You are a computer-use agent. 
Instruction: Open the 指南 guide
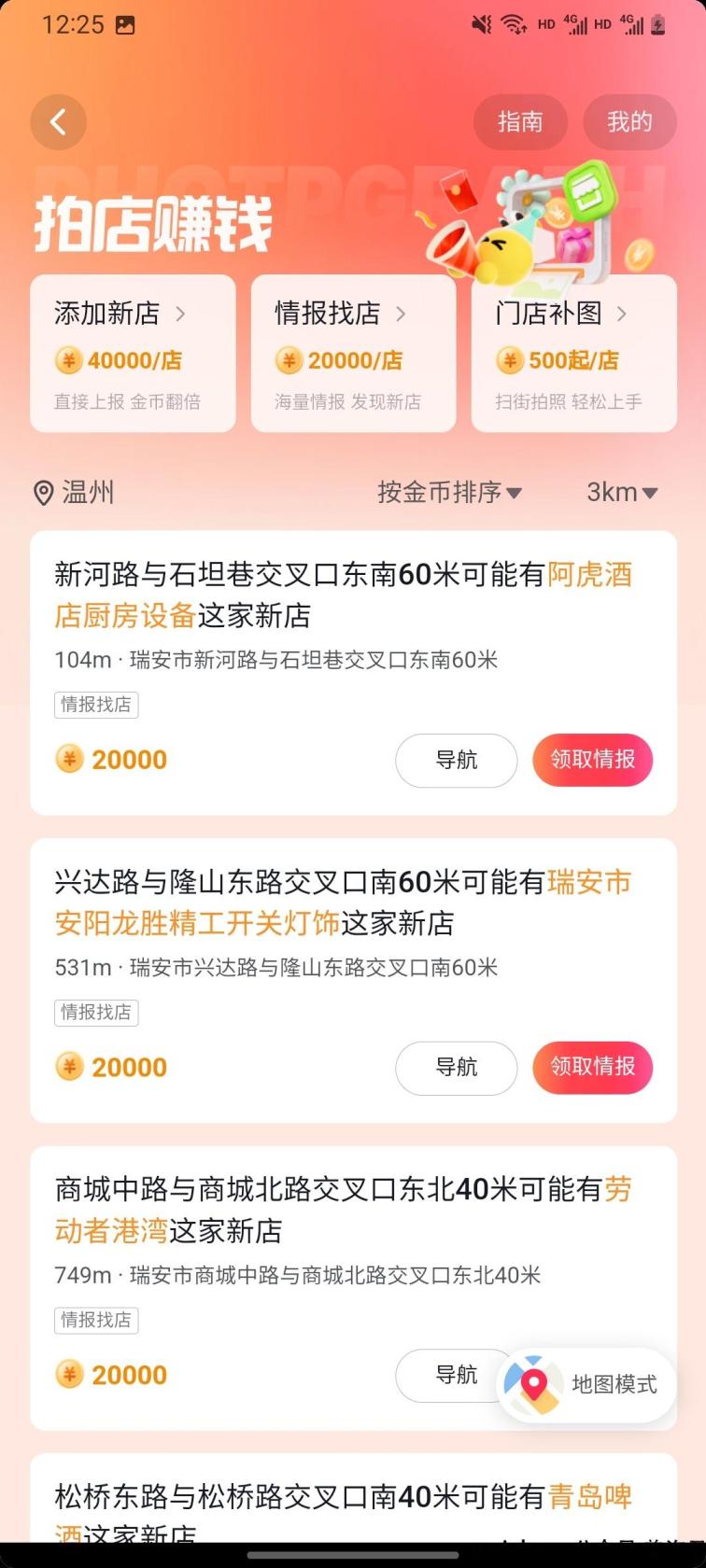520,122
